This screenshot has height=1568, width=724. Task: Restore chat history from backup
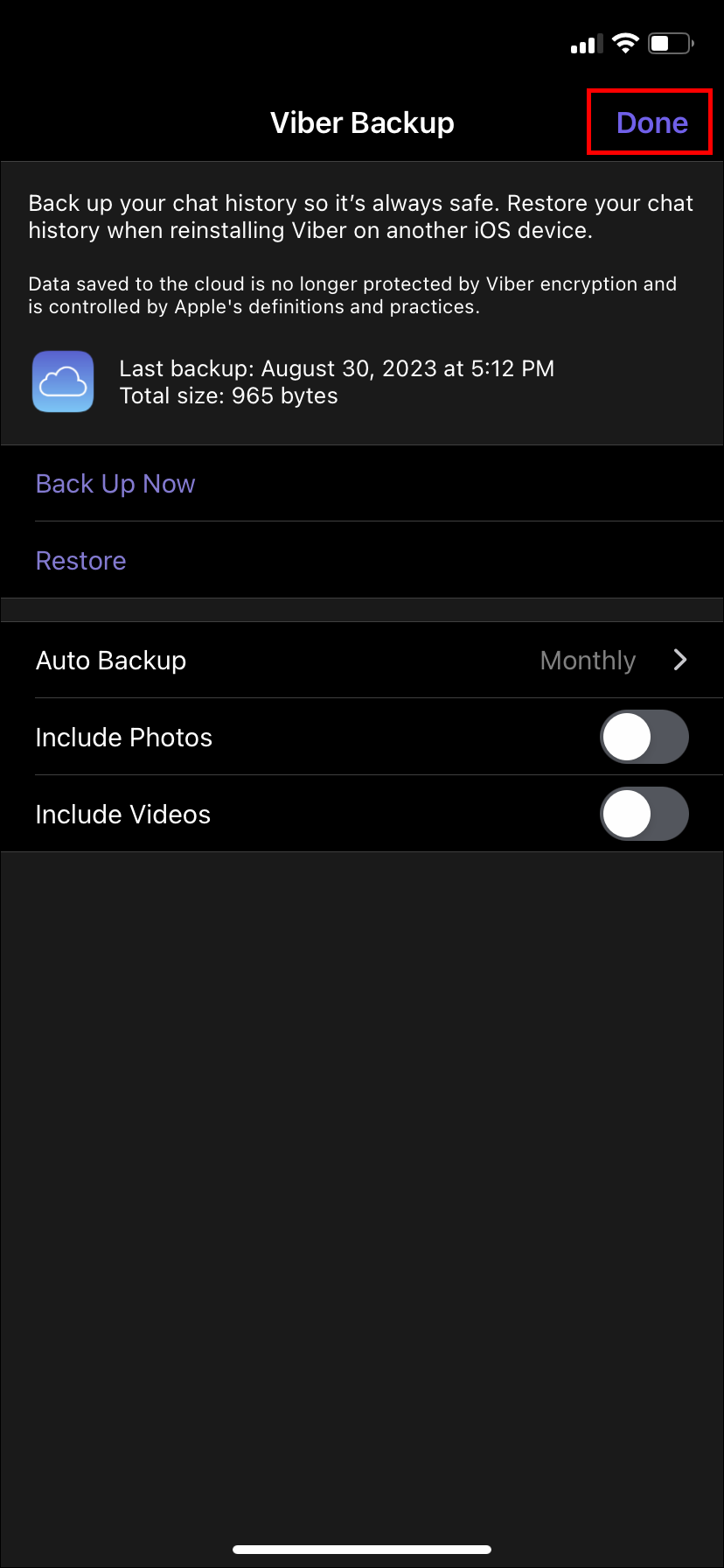[81, 561]
